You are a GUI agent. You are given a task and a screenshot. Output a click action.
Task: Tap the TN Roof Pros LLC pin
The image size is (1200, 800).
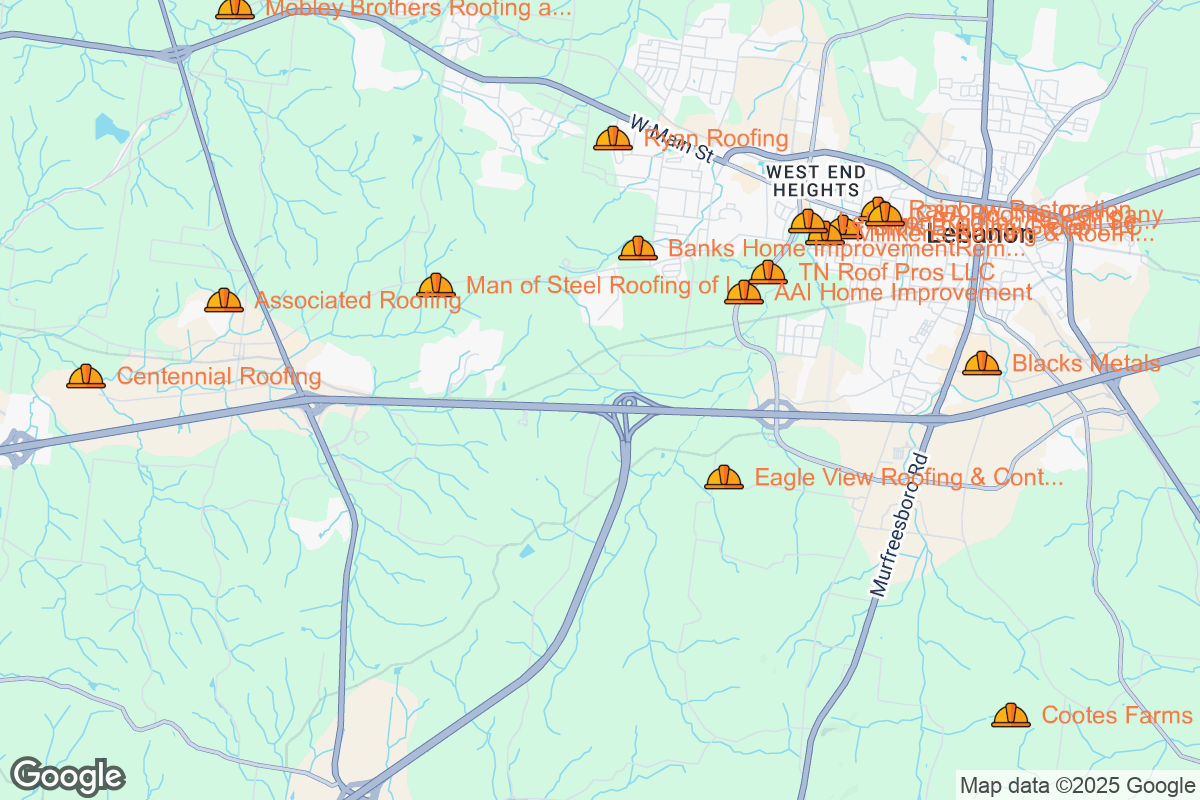coord(768,272)
